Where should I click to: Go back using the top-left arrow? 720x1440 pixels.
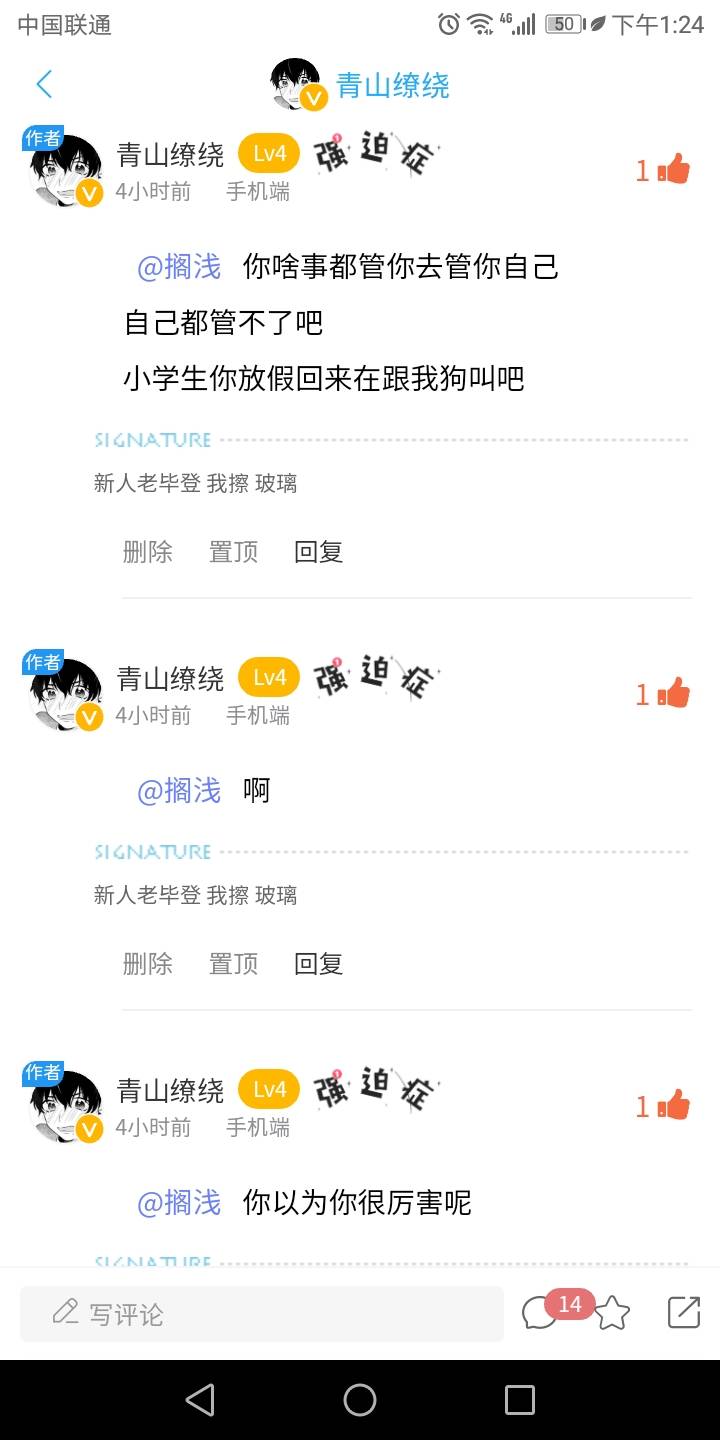pos(44,84)
